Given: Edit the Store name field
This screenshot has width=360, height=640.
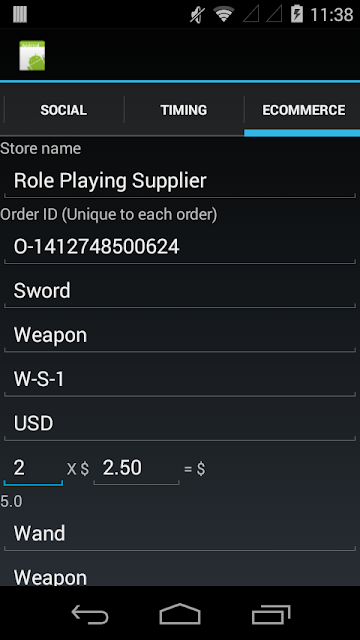Looking at the screenshot, I should (180, 180).
